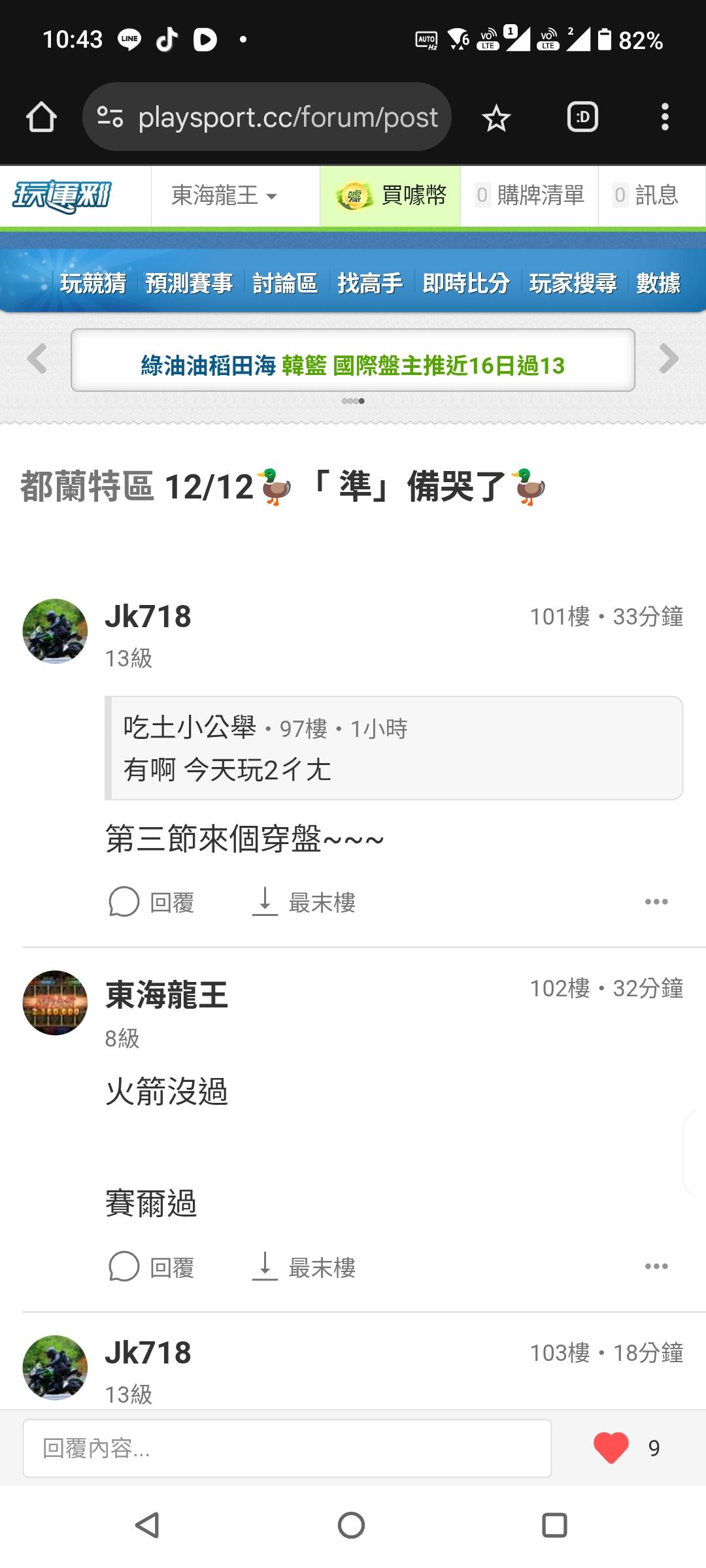Viewport: 706px width, 1568px height.
Task: Open the browser home page
Action: click(x=41, y=118)
